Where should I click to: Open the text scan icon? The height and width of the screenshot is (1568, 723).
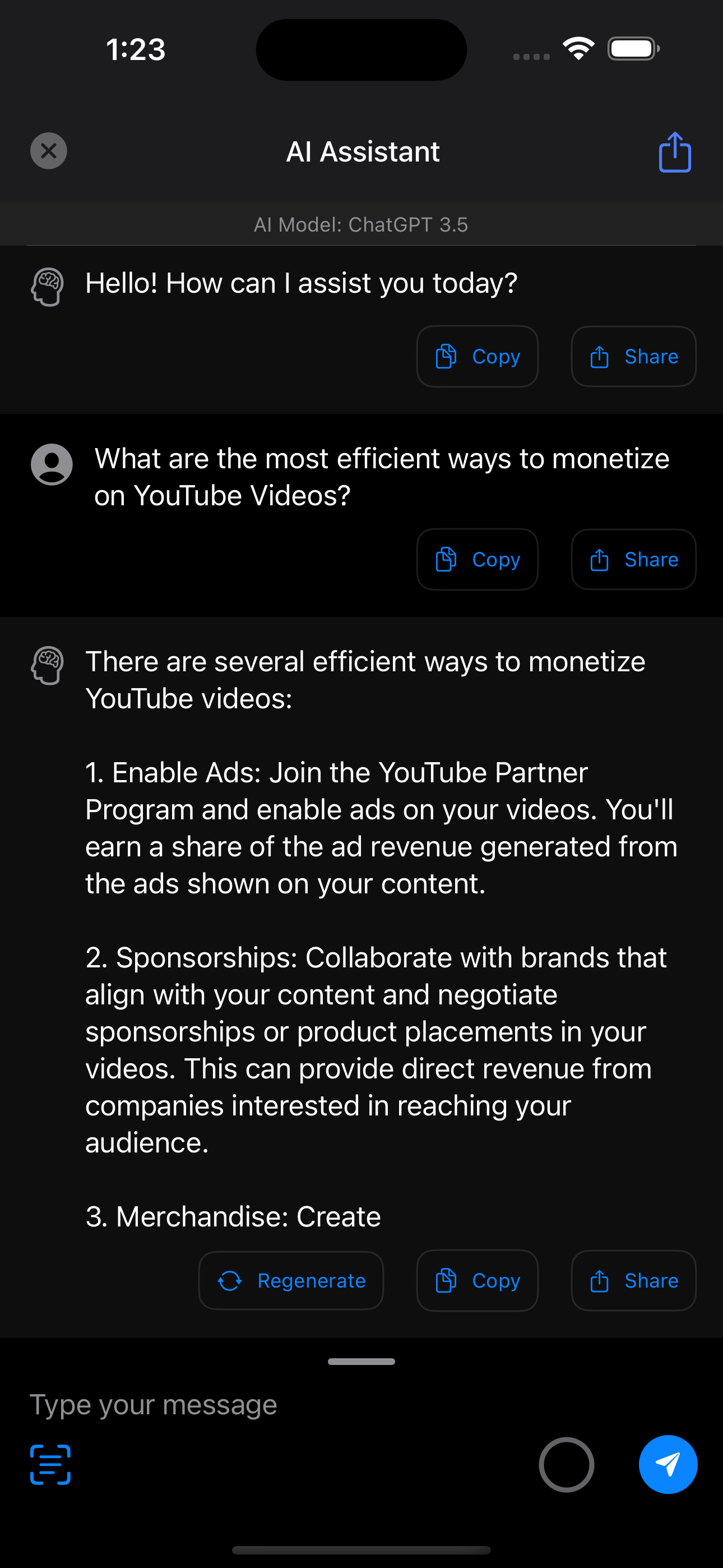click(50, 1464)
